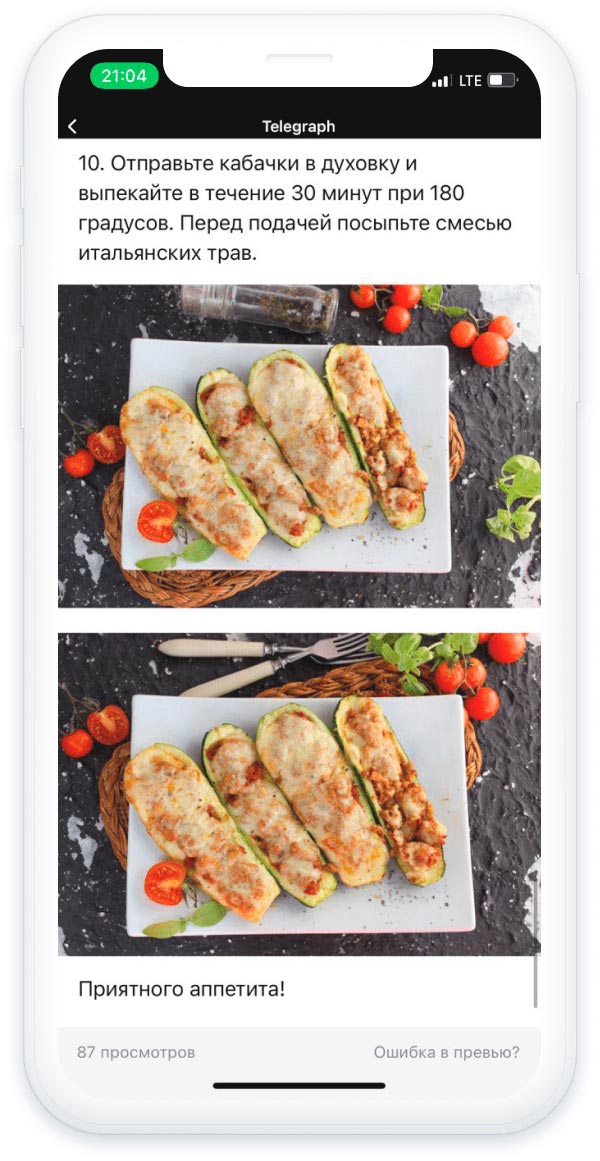Viewport: 600px width, 1161px height.
Task: Open the zucchini photo with the forks
Action: pos(299,794)
